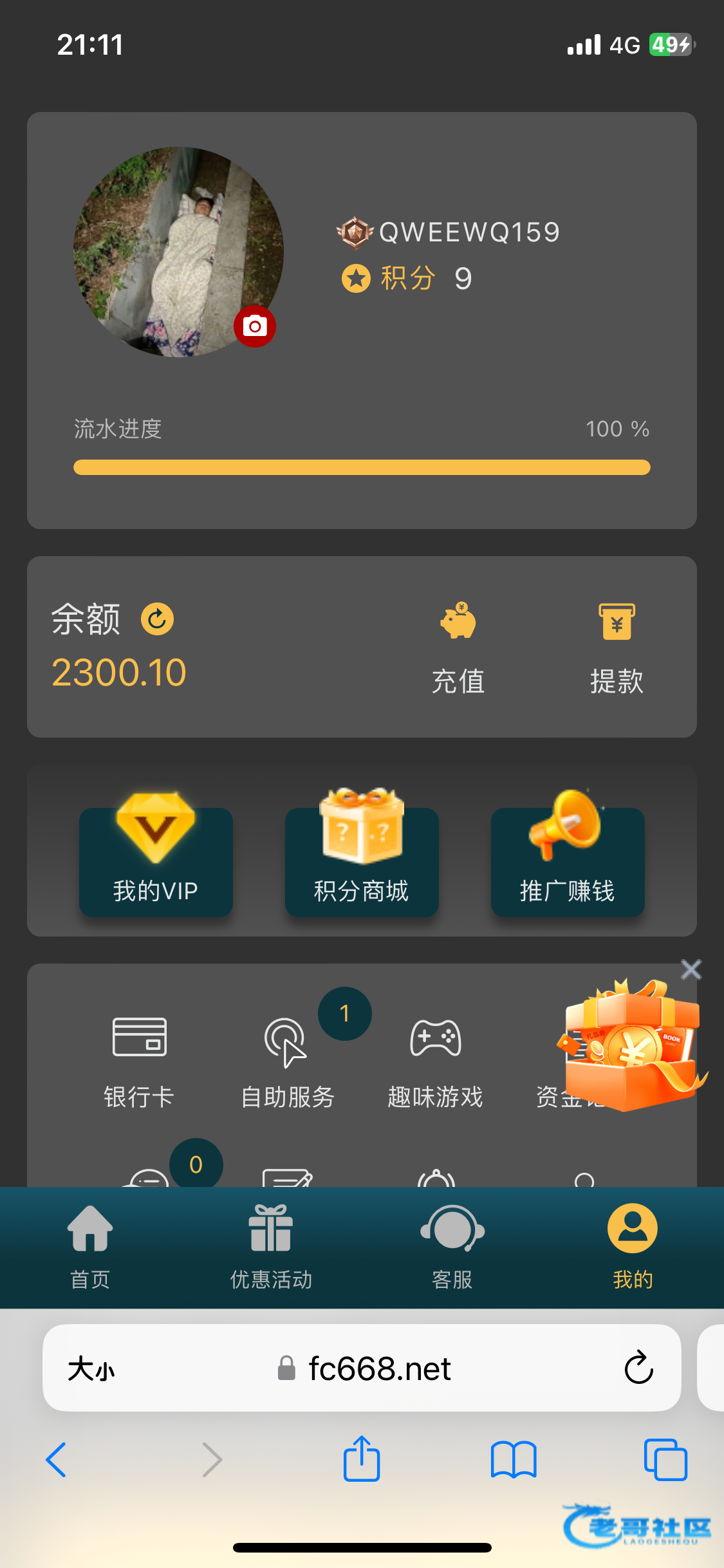The image size is (724, 1568).
Task: Change avatar via the camera icon
Action: click(255, 326)
